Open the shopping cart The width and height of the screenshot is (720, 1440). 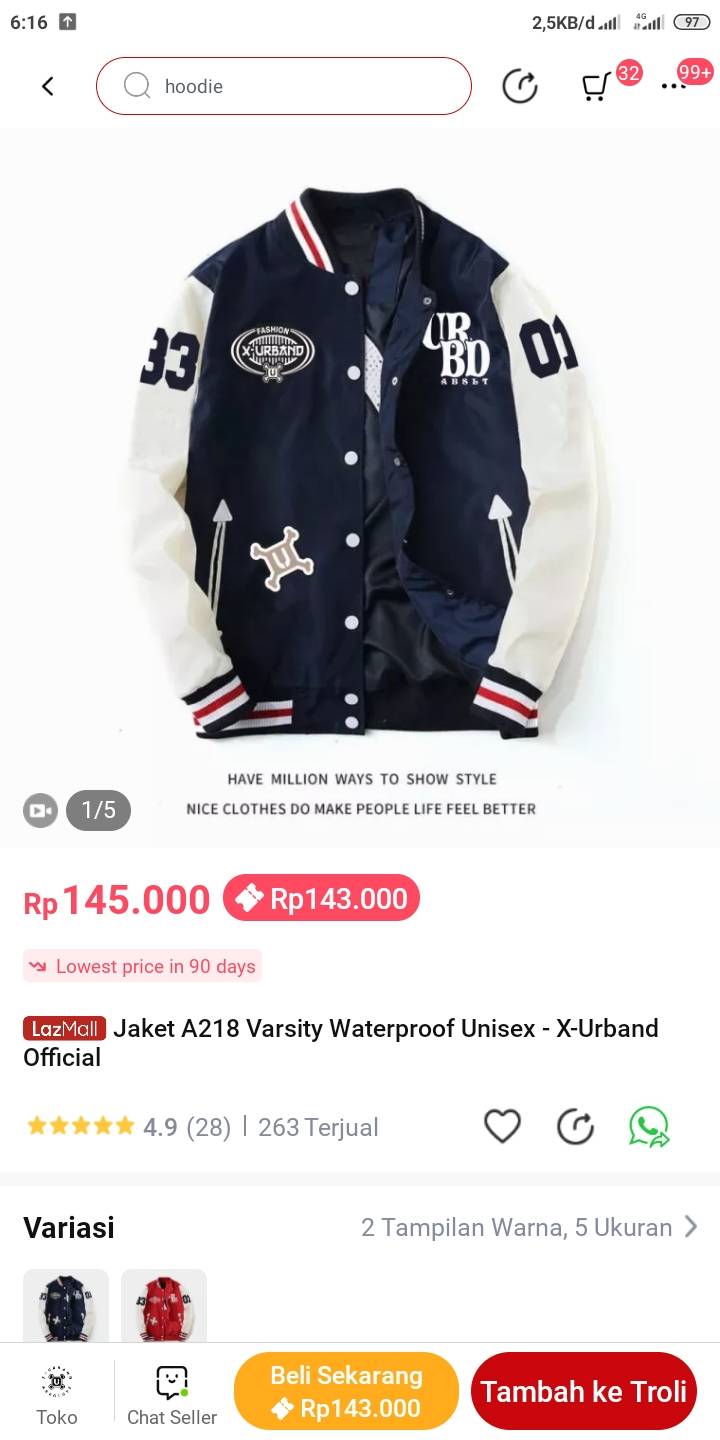597,87
